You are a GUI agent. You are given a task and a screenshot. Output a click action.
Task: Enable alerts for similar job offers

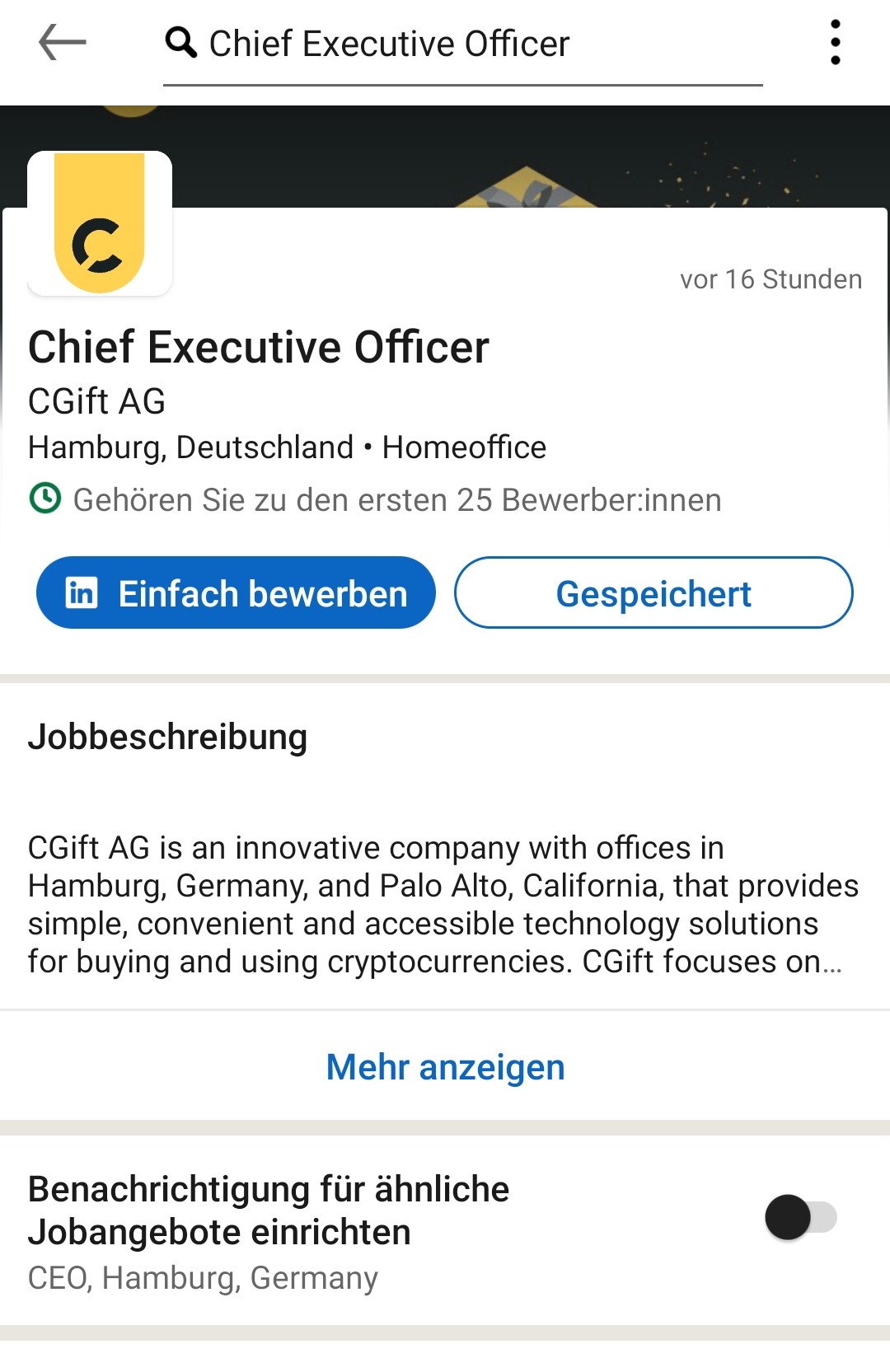pyautogui.click(x=800, y=1217)
